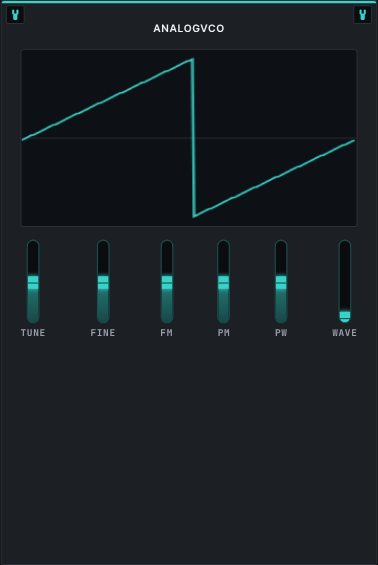Tap the left plug connector icon
The width and height of the screenshot is (378, 565).
[x=15, y=15]
